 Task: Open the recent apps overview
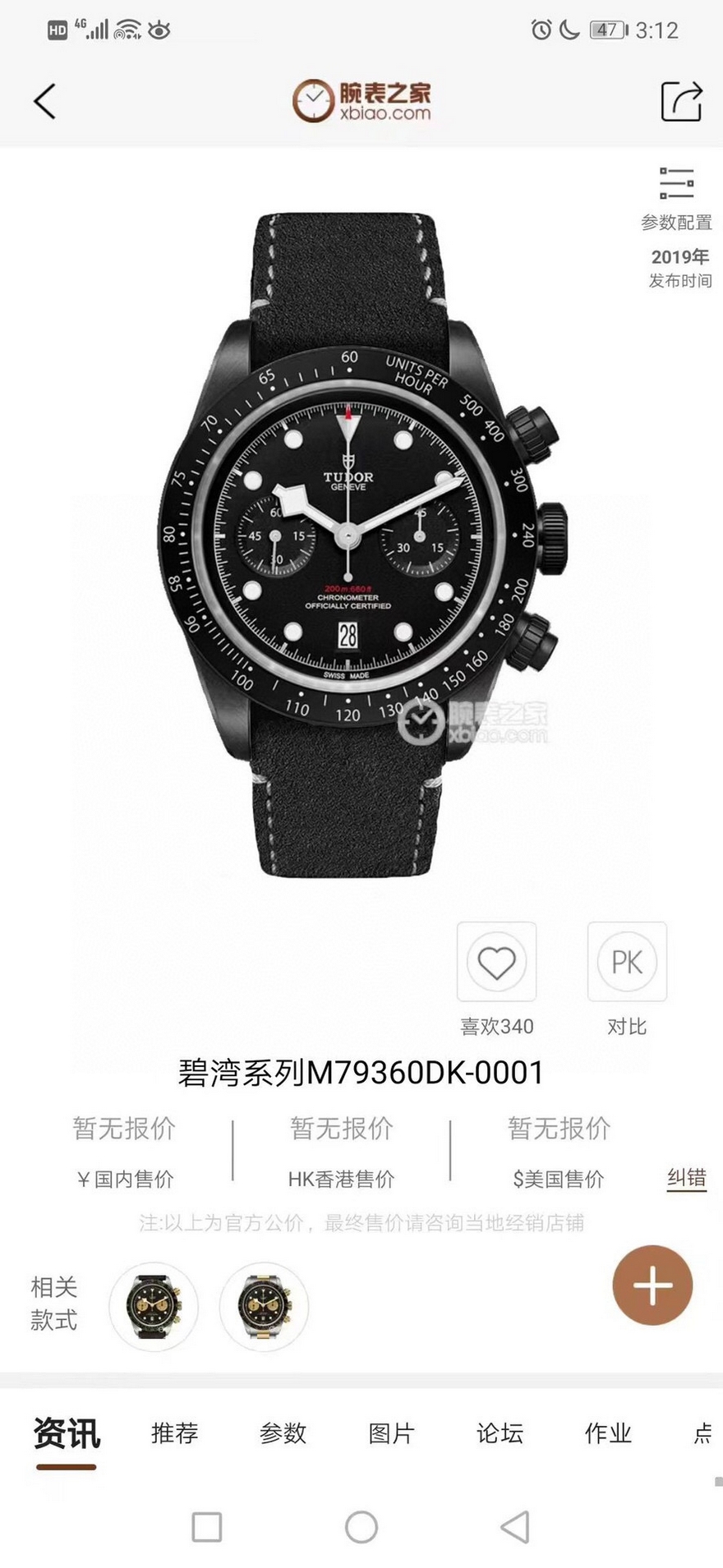coord(207,1528)
